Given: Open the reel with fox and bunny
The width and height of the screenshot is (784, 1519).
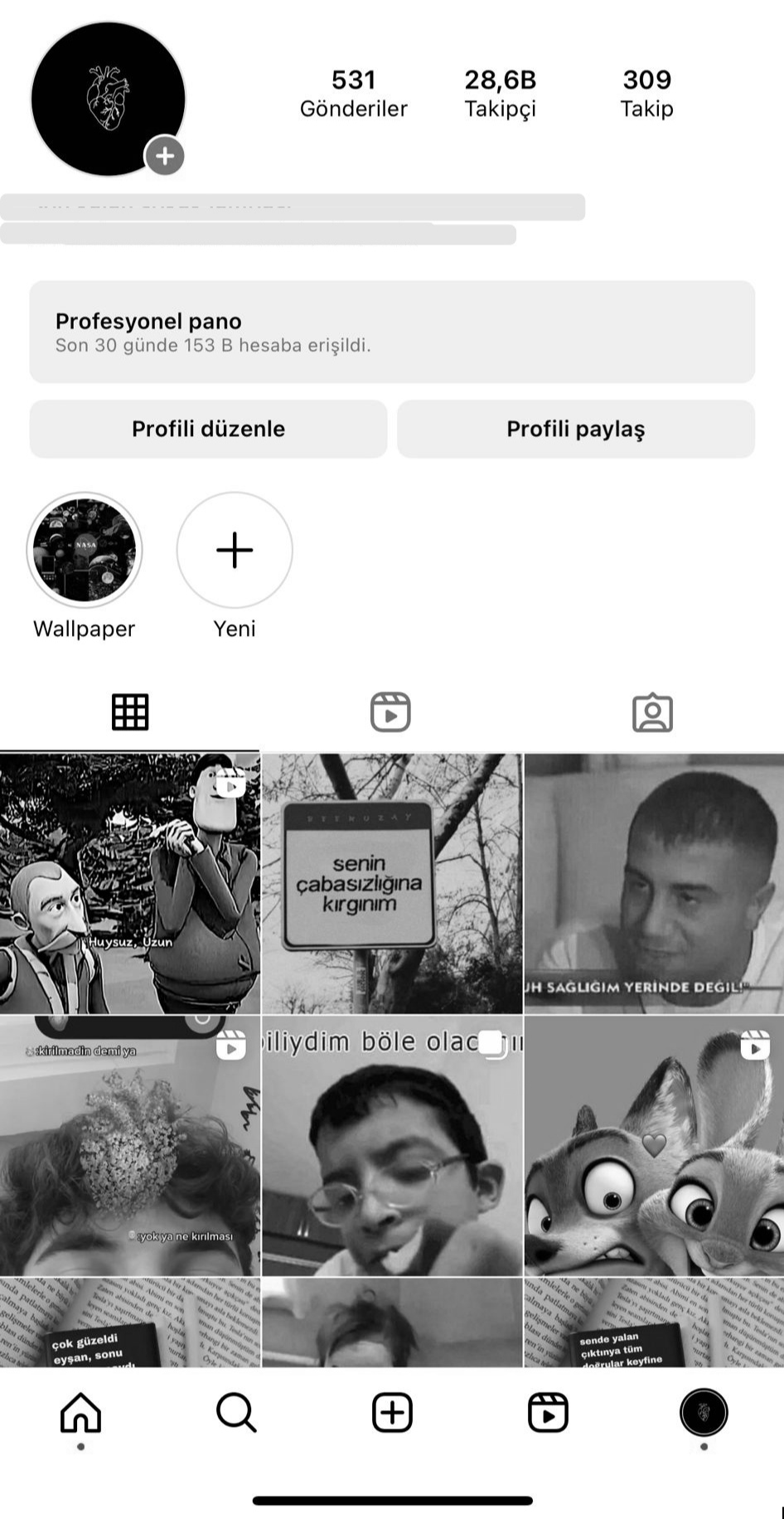Looking at the screenshot, I should (x=654, y=1146).
